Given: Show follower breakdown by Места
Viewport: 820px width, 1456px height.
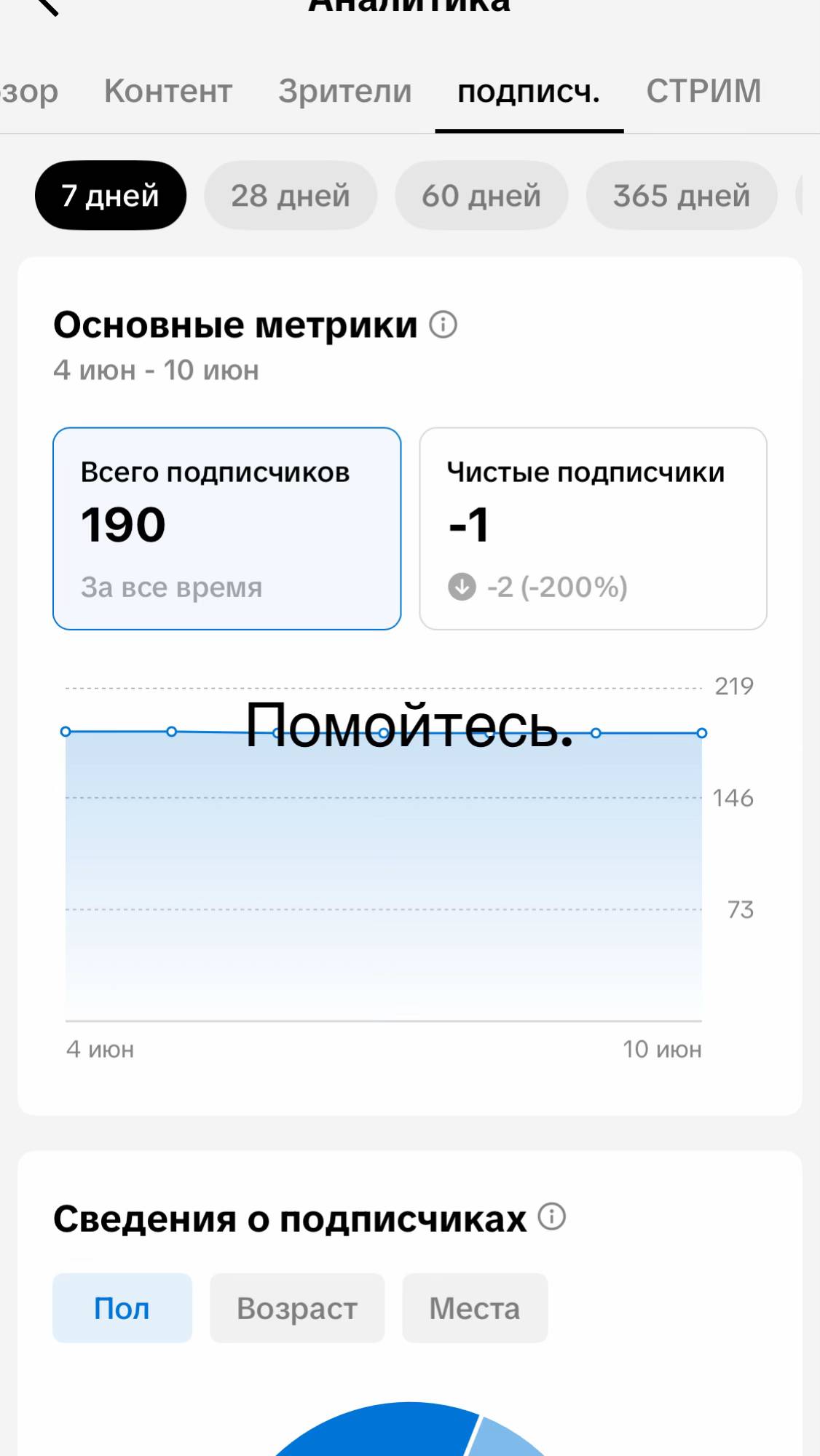Looking at the screenshot, I should point(475,1308).
